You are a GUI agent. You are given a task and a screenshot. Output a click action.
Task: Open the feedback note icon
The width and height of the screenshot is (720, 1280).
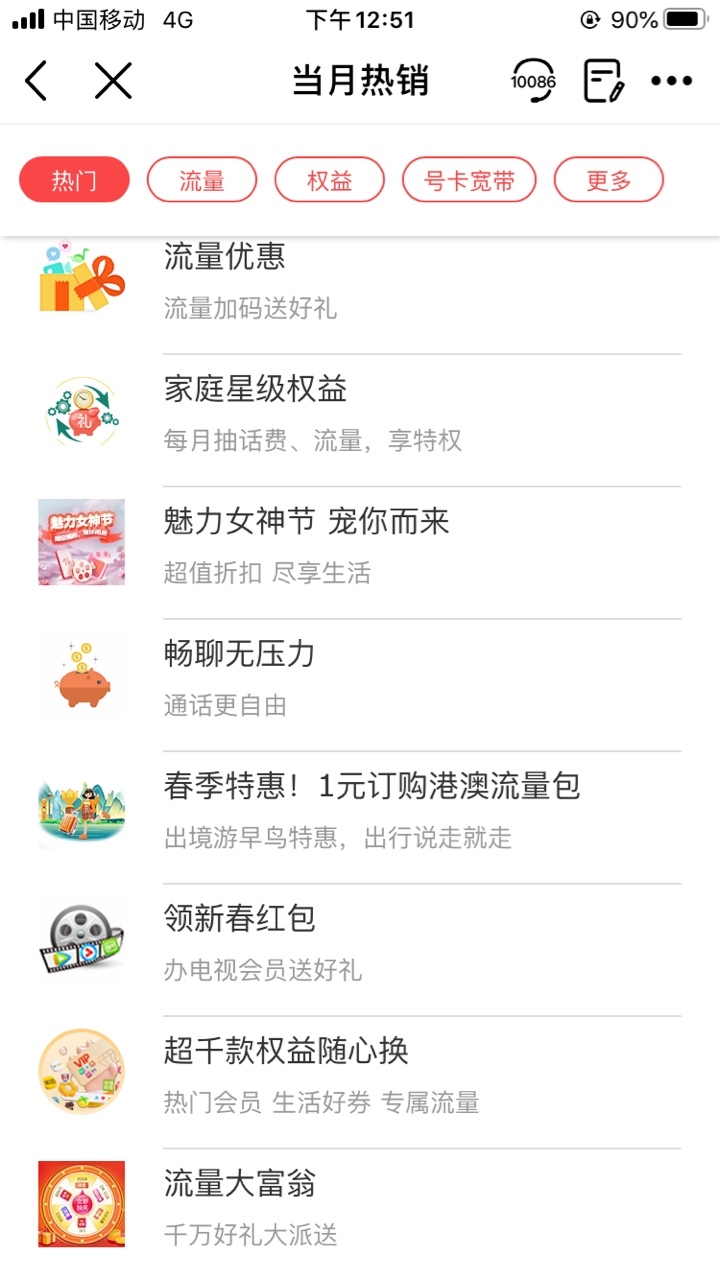click(x=604, y=81)
